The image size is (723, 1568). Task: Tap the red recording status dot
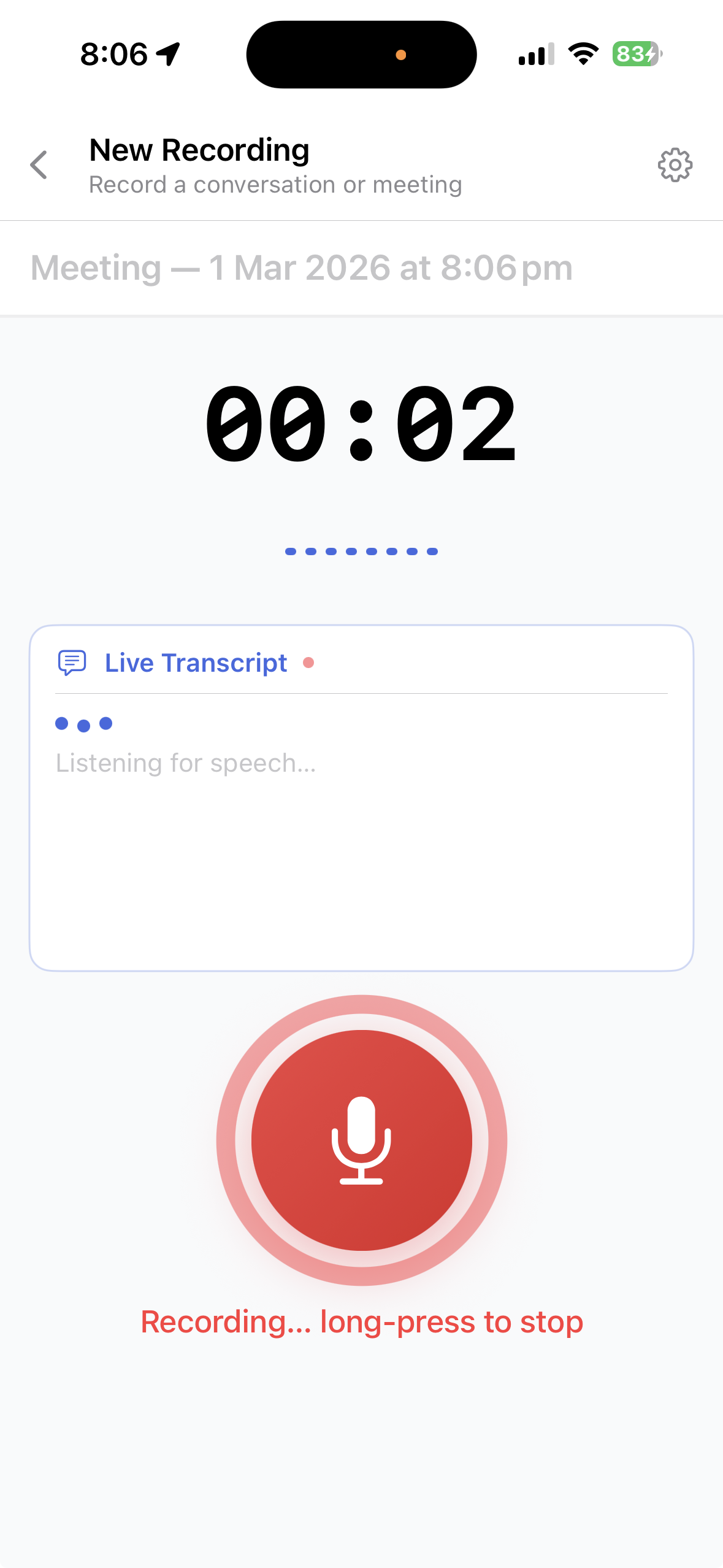point(308,663)
